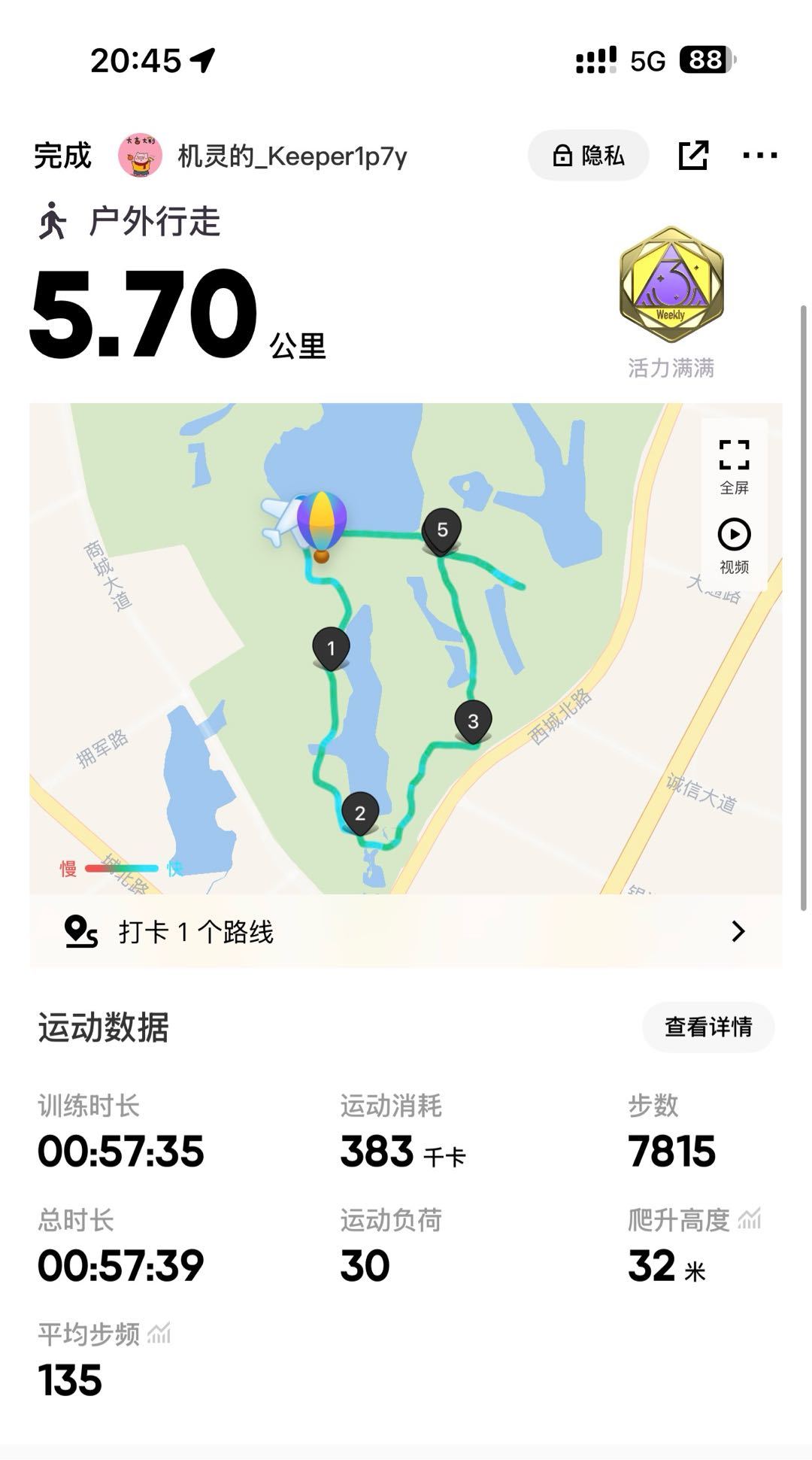The image size is (812, 1460).
Task: Open the 隐私 privacy setting
Action: point(588,156)
